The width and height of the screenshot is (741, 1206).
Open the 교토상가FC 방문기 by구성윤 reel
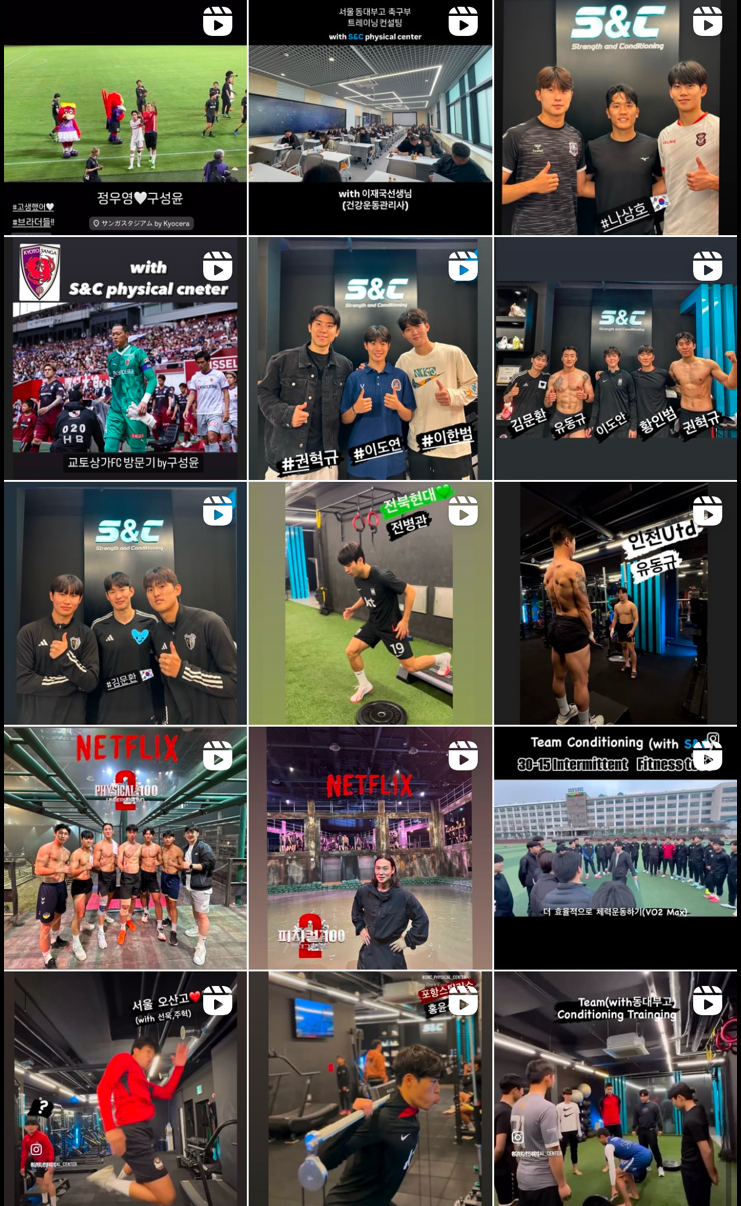pyautogui.click(x=125, y=358)
